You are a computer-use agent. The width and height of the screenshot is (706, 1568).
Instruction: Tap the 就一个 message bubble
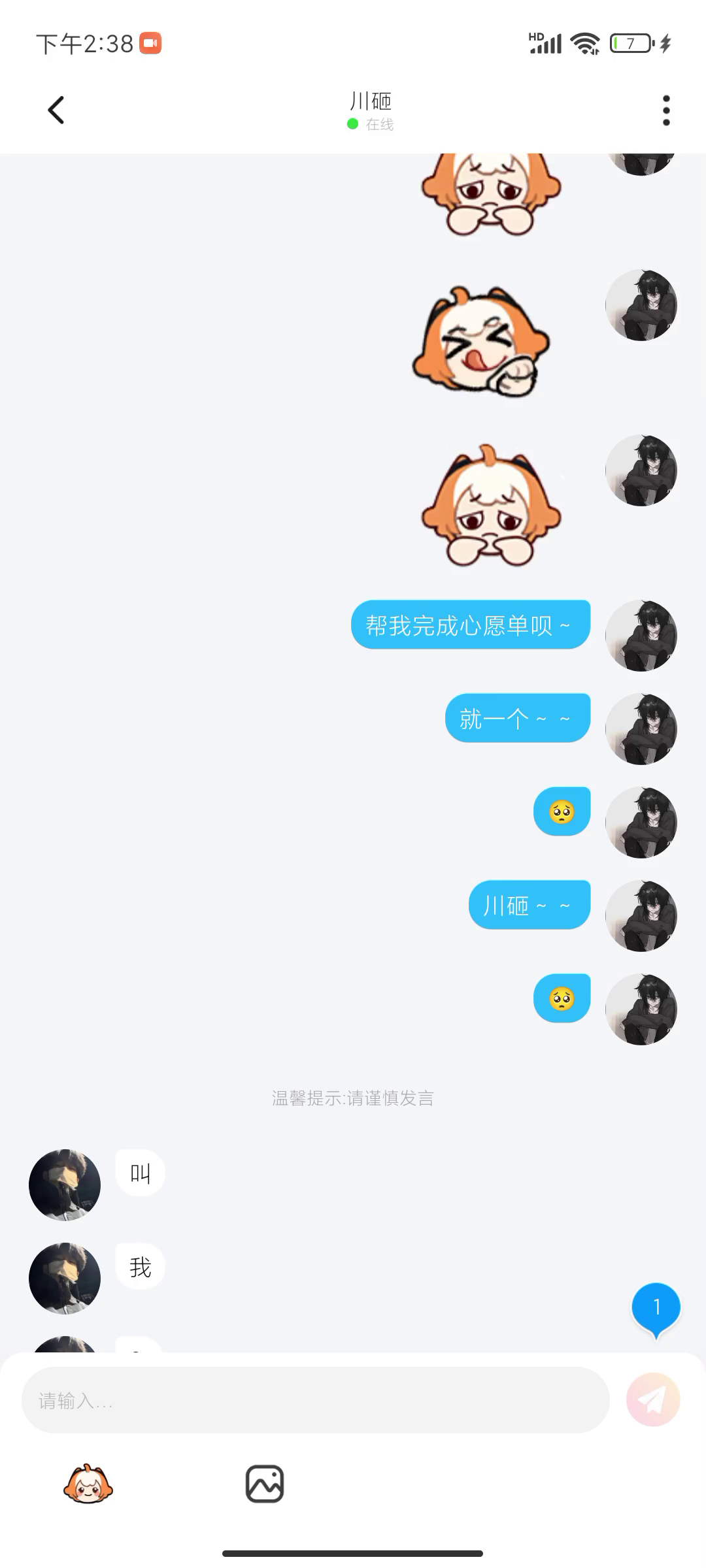click(x=517, y=718)
